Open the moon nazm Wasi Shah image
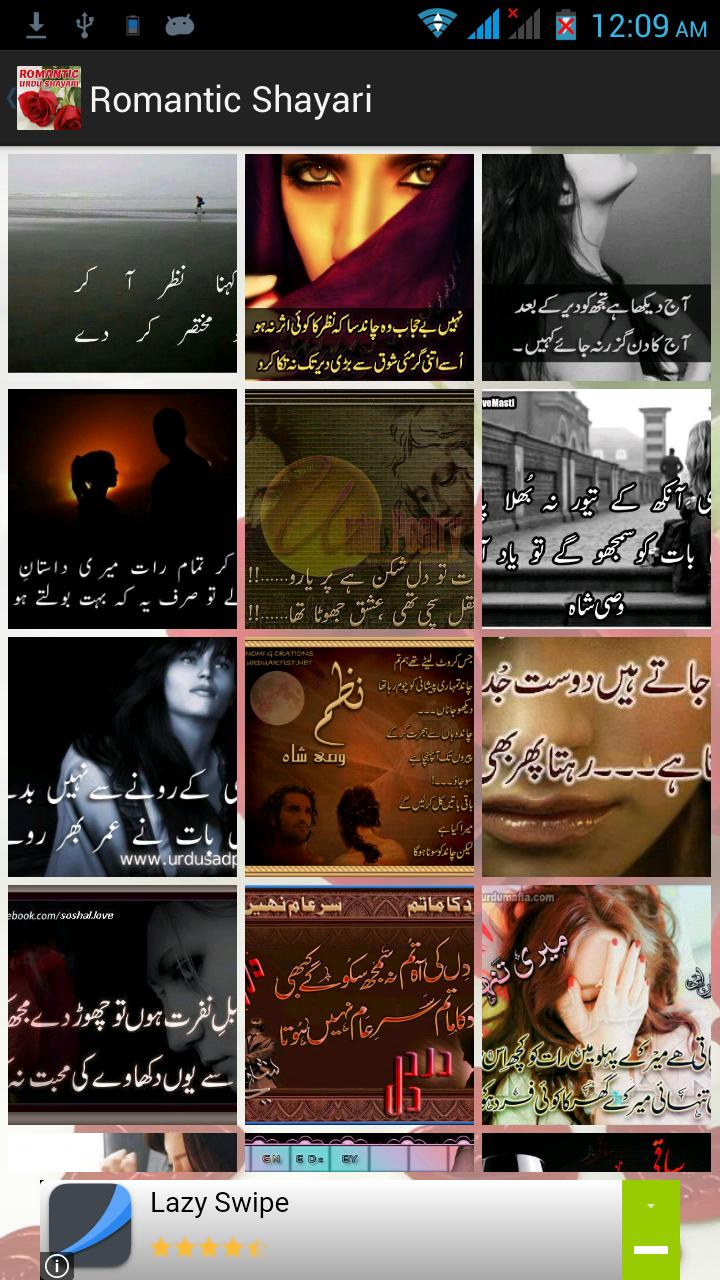Viewport: 720px width, 1280px height. [x=359, y=756]
